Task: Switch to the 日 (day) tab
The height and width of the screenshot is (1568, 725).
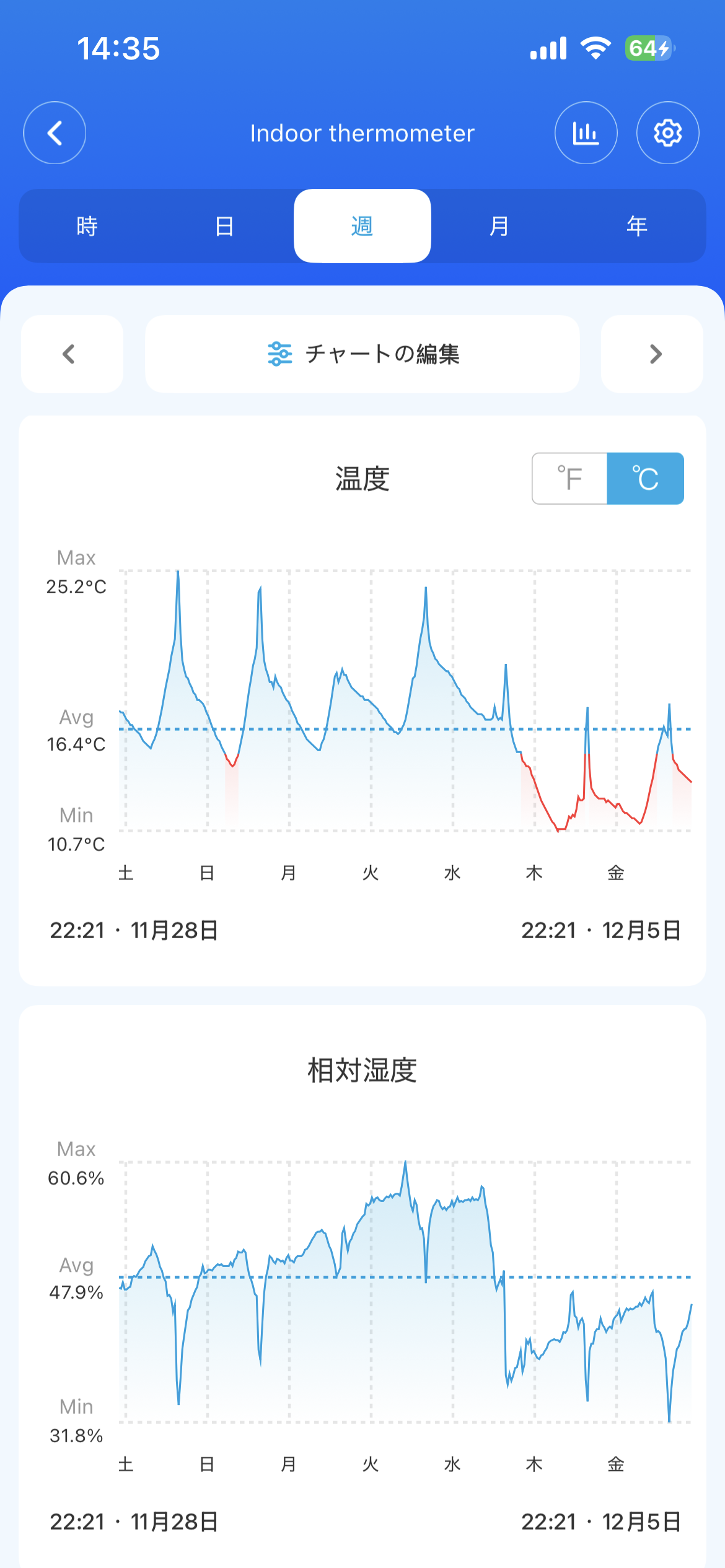Action: [x=225, y=226]
